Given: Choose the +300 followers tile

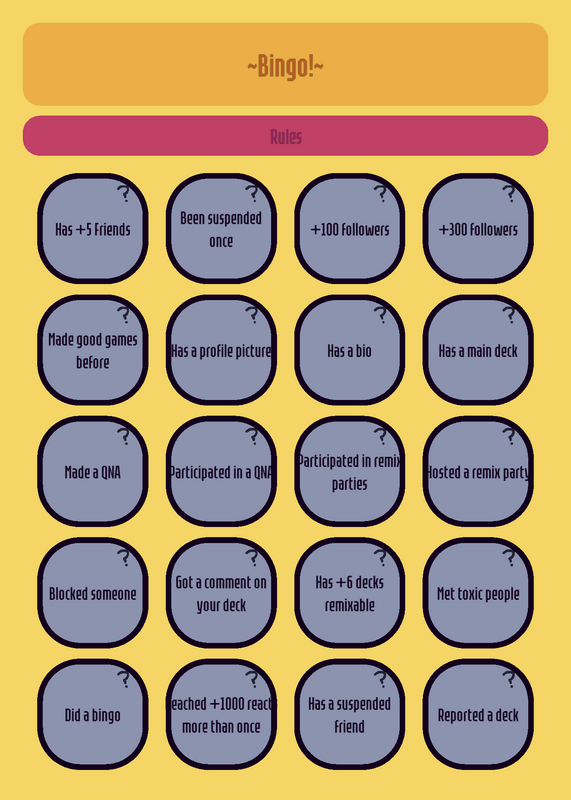Looking at the screenshot, I should pos(478,229).
